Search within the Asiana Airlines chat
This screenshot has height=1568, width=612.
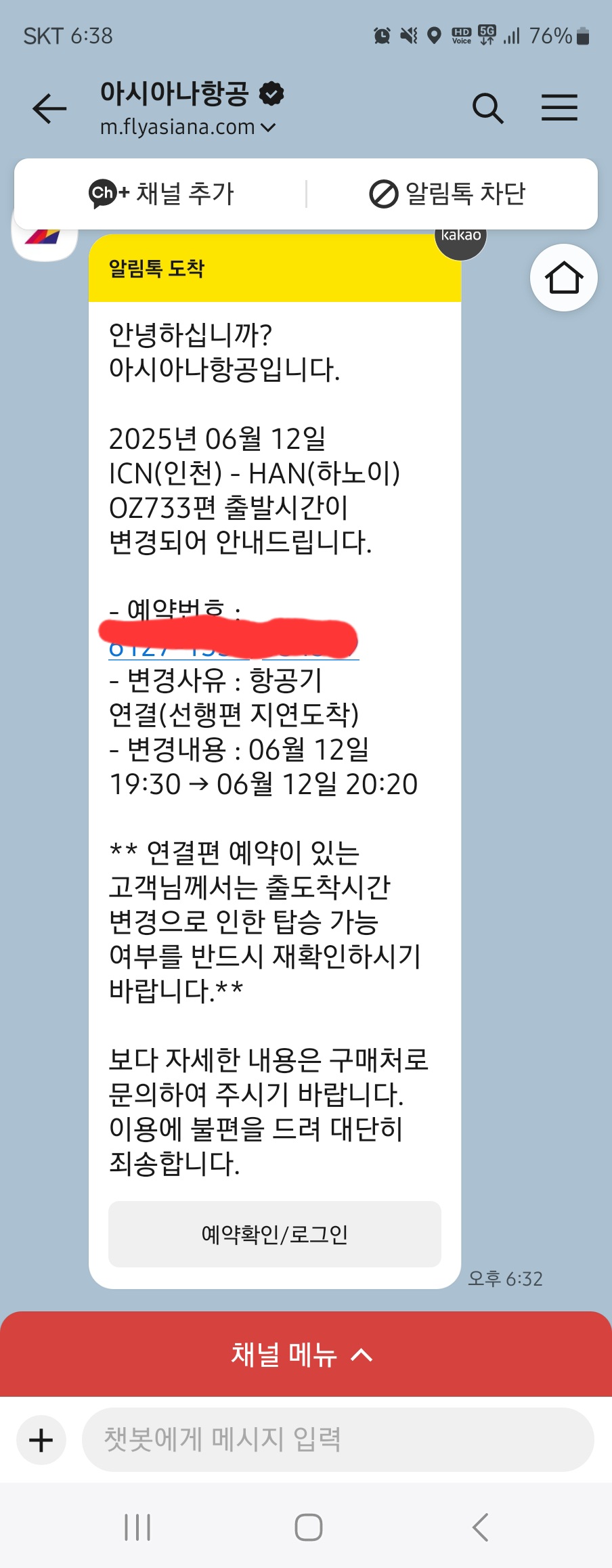coord(487,108)
